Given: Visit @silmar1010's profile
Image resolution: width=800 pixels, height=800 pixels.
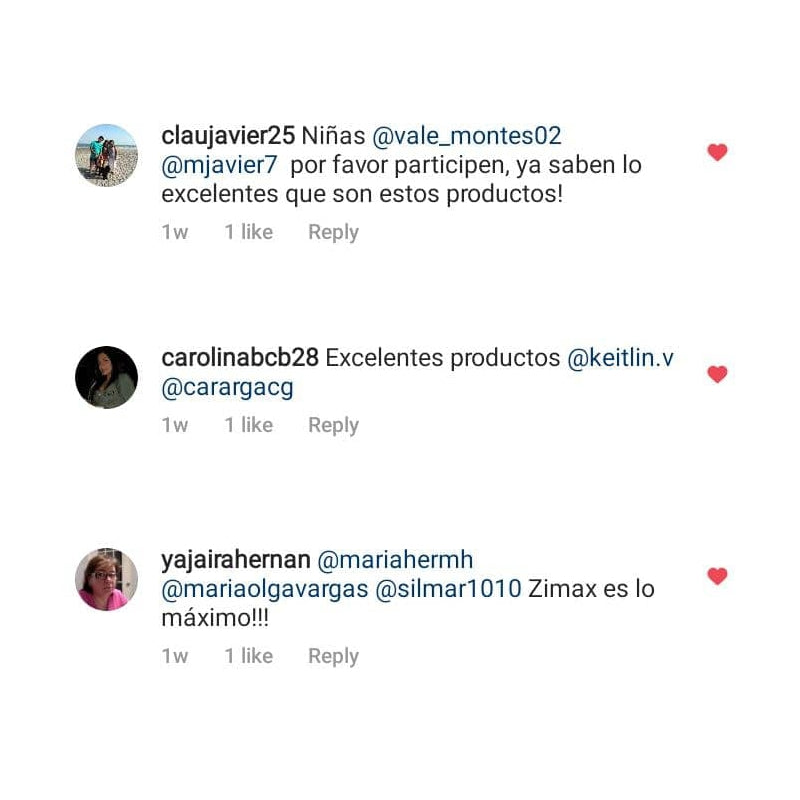Looking at the screenshot, I should coord(448,589).
